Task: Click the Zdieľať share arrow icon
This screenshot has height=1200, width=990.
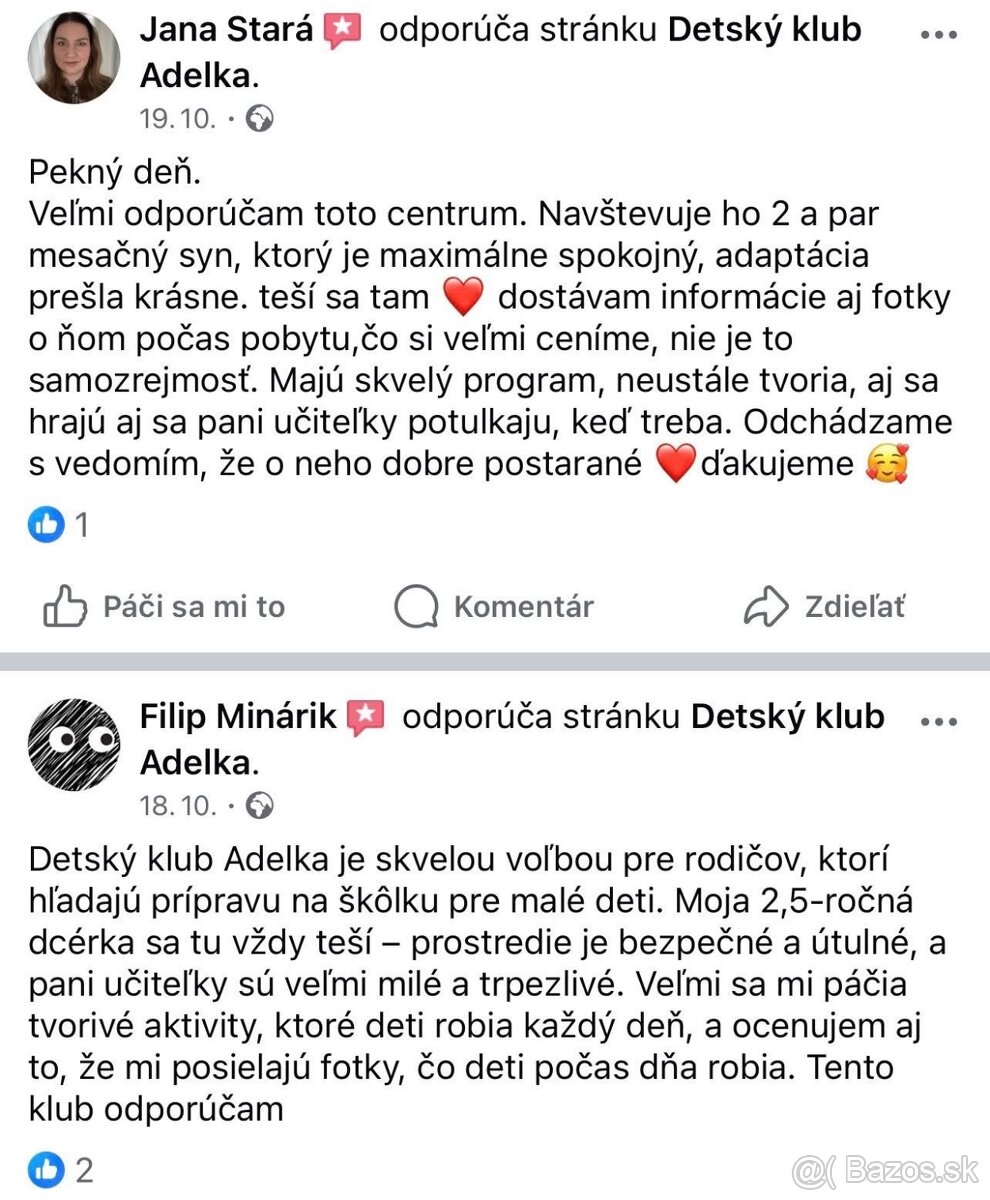Action: [766, 606]
